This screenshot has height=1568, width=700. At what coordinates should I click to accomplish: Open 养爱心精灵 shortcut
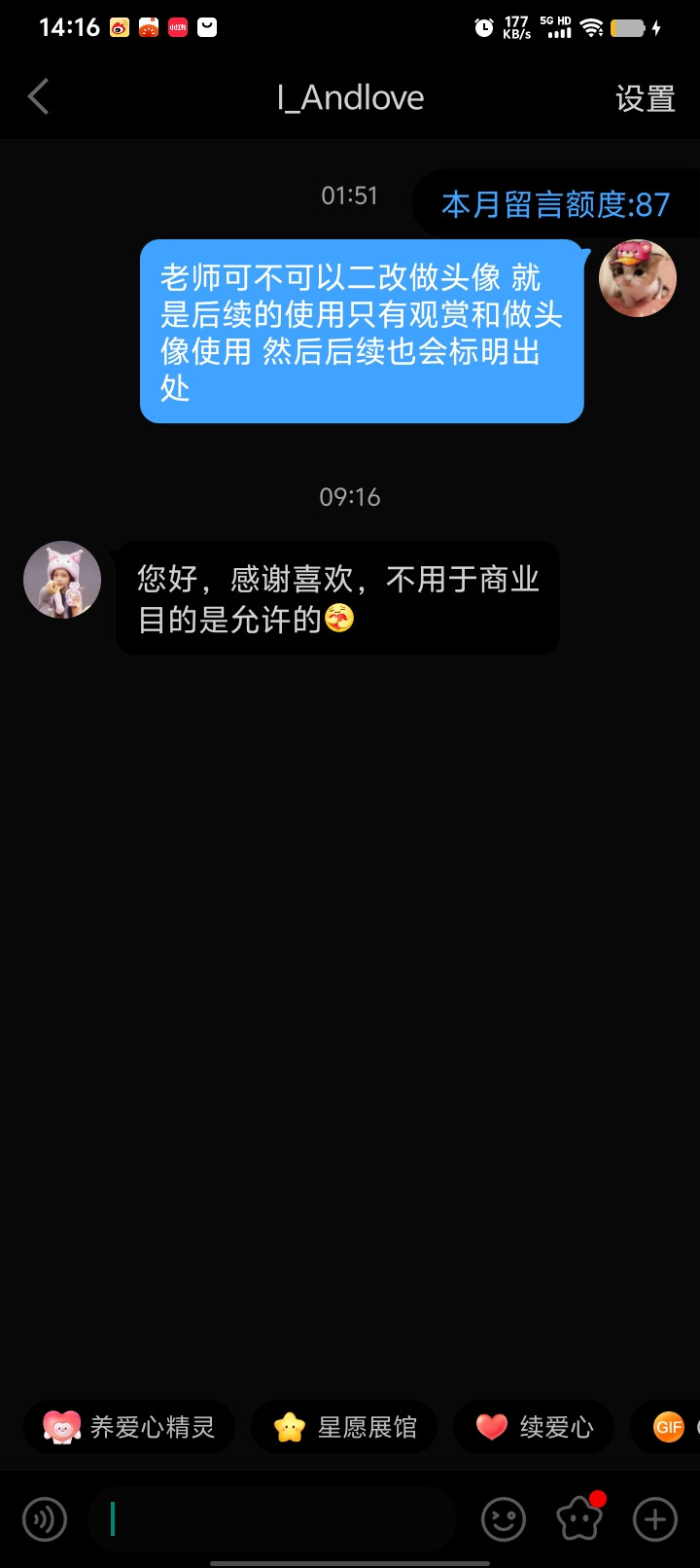tap(129, 1427)
